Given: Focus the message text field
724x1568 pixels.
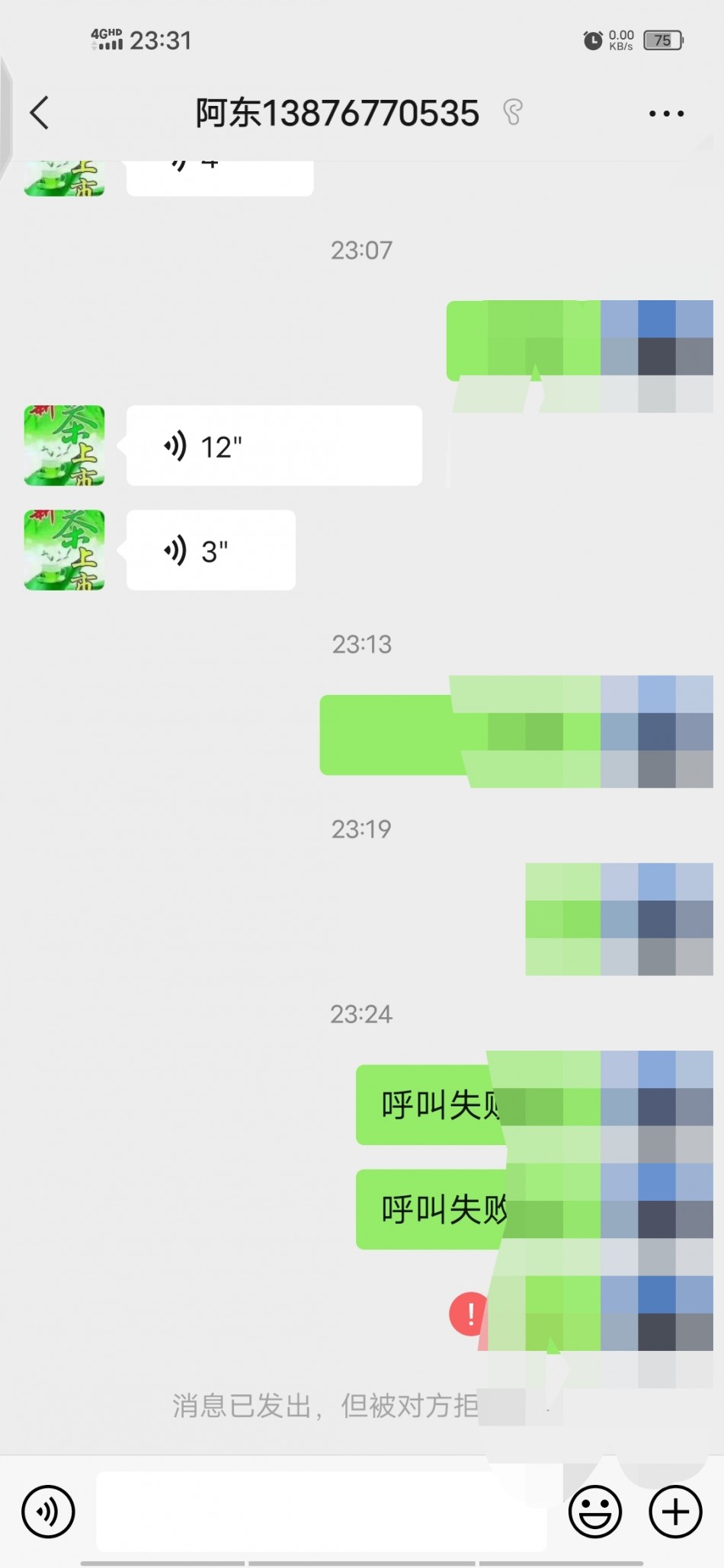Looking at the screenshot, I should click(320, 1511).
